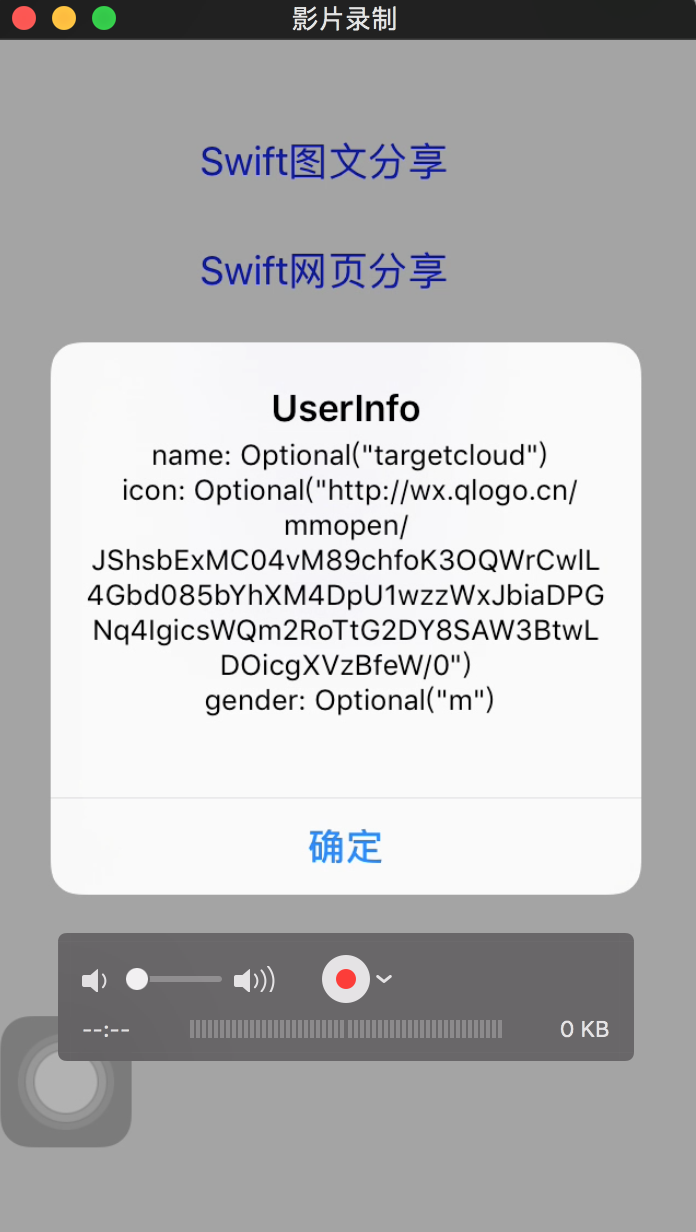Open the recording options dropdown arrow
This screenshot has height=1232, width=696.
383,979
